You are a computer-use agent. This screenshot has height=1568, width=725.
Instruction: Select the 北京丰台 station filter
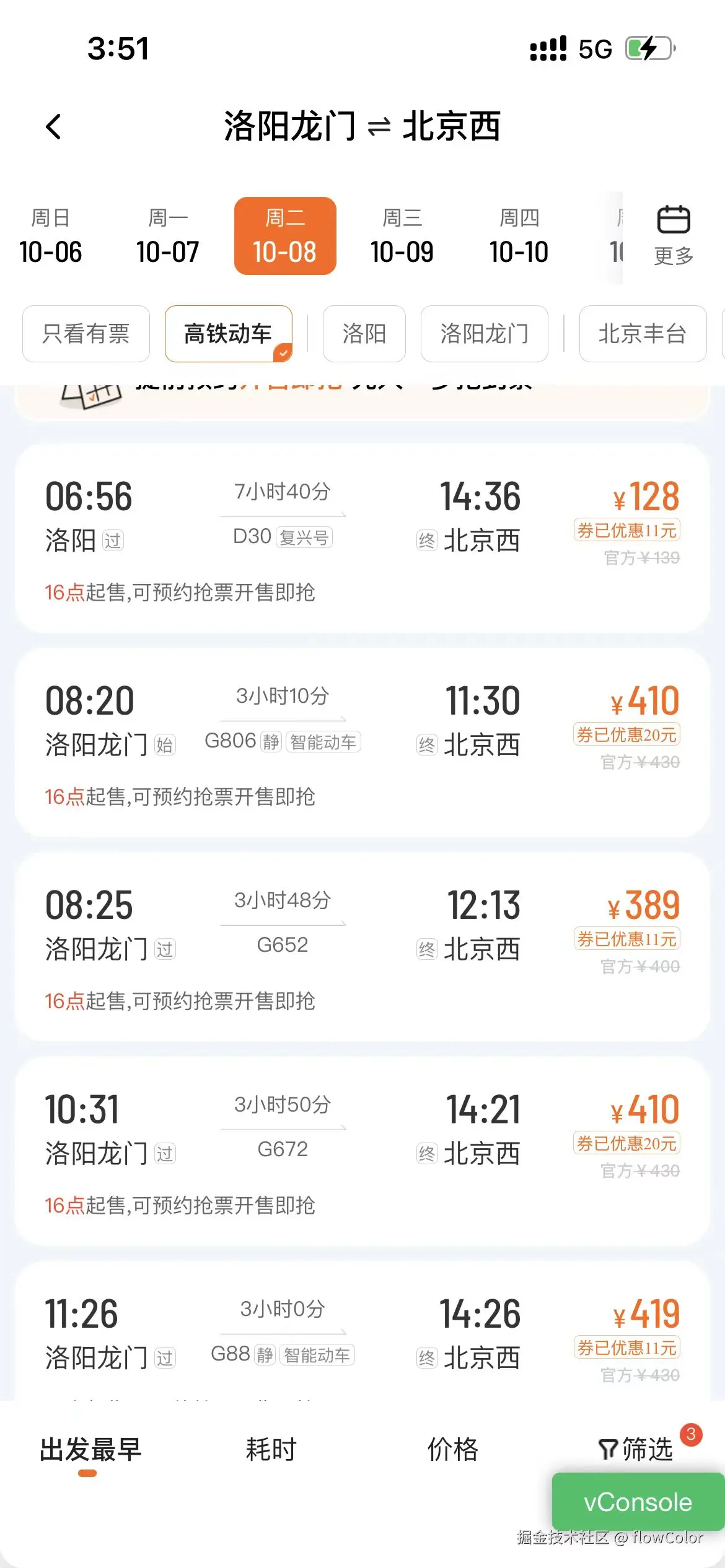[642, 334]
